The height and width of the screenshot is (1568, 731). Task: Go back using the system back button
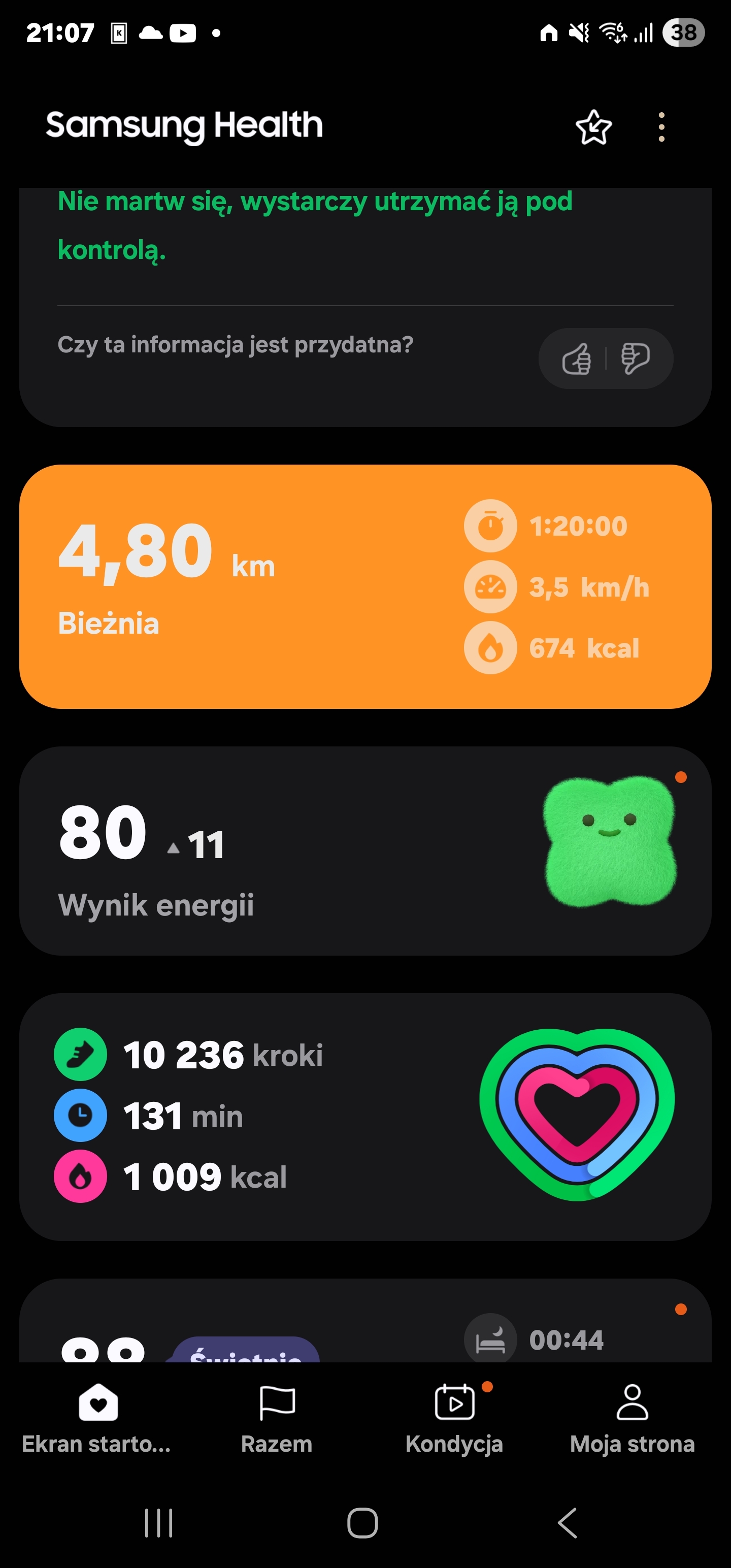point(567,1523)
